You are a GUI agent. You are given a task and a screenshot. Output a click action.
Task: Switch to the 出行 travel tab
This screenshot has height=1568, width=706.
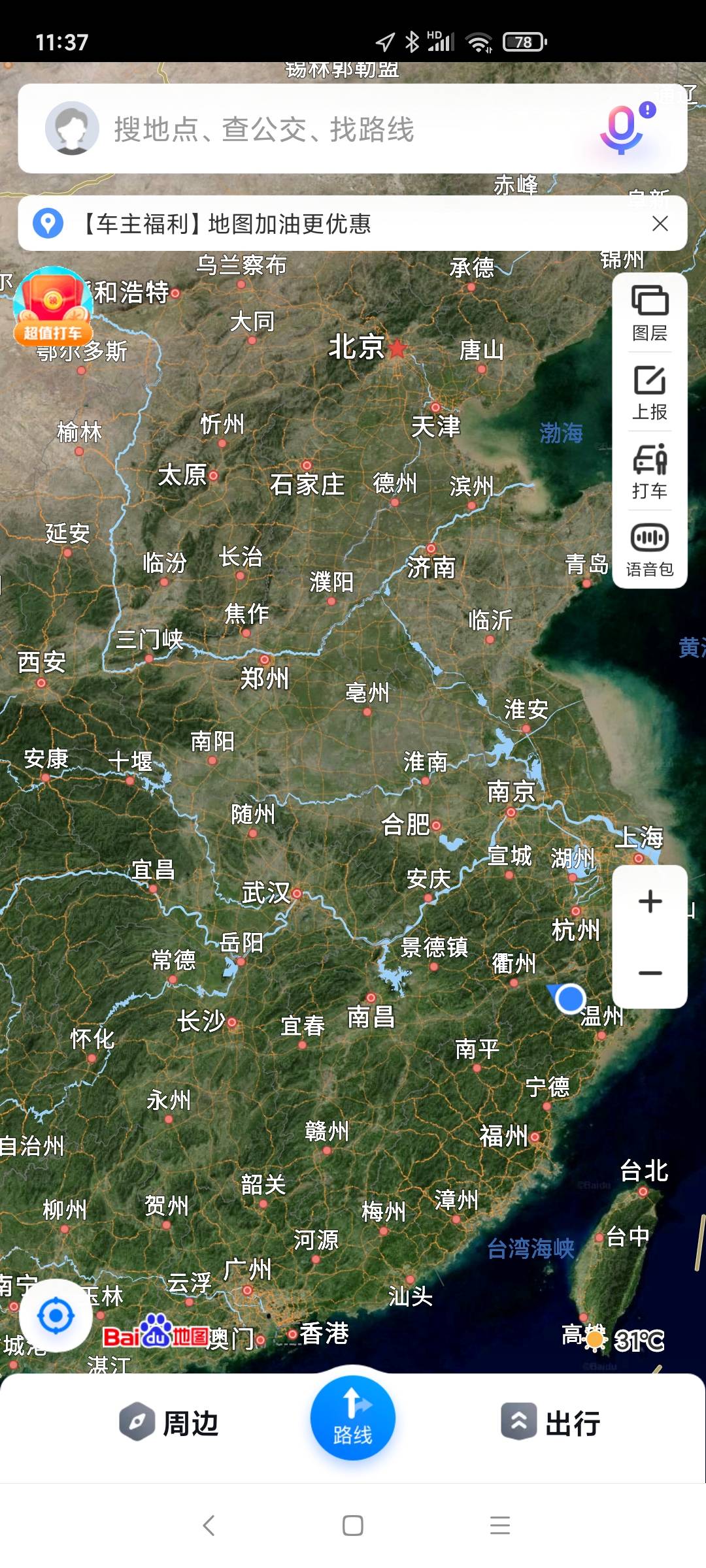[x=550, y=1423]
